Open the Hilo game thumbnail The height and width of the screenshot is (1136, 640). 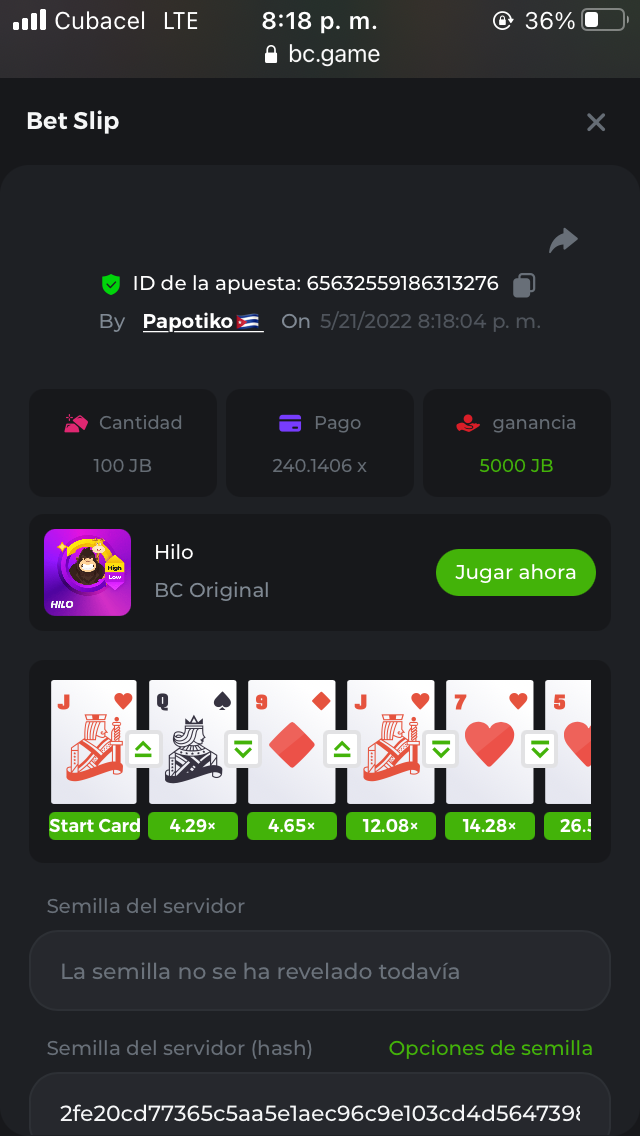[x=88, y=572]
